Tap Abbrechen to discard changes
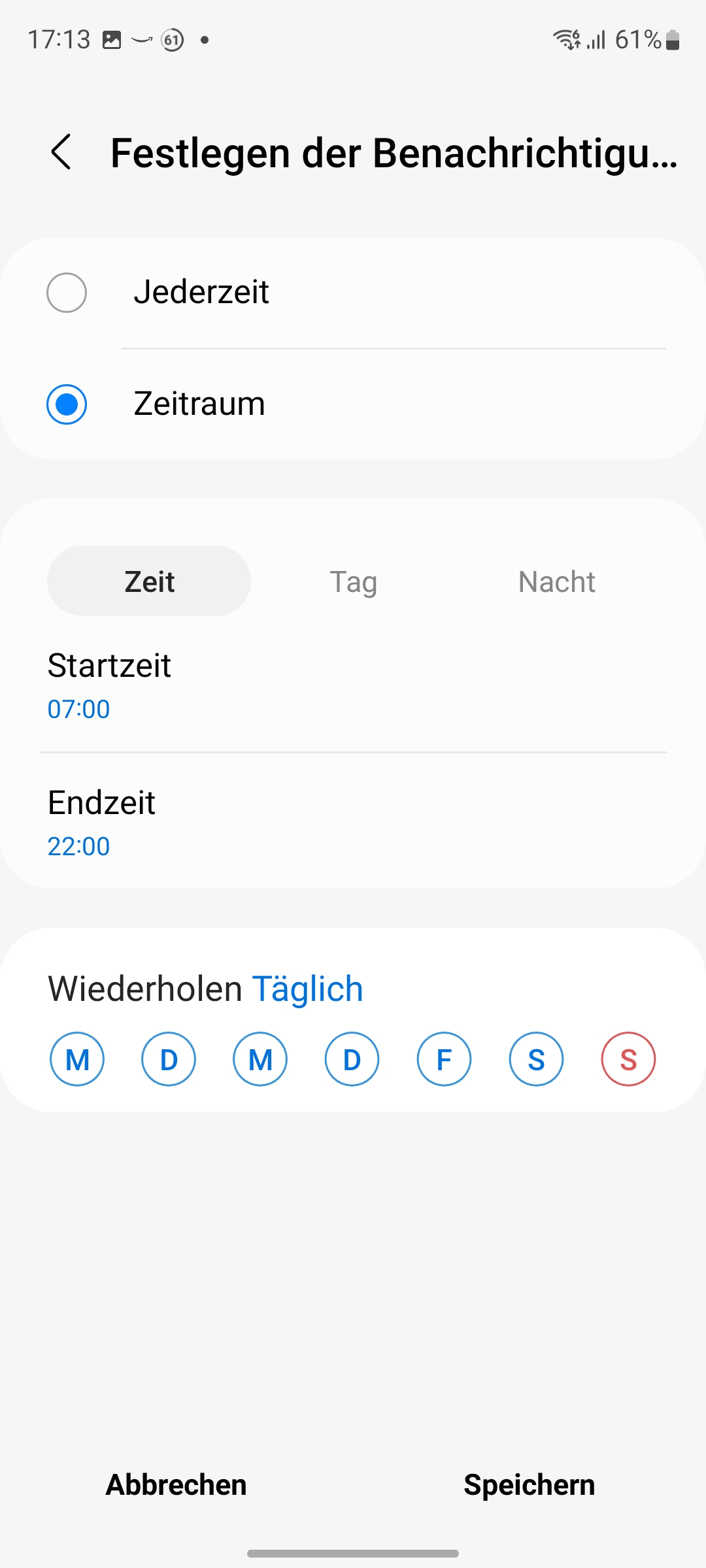 pos(176,1485)
